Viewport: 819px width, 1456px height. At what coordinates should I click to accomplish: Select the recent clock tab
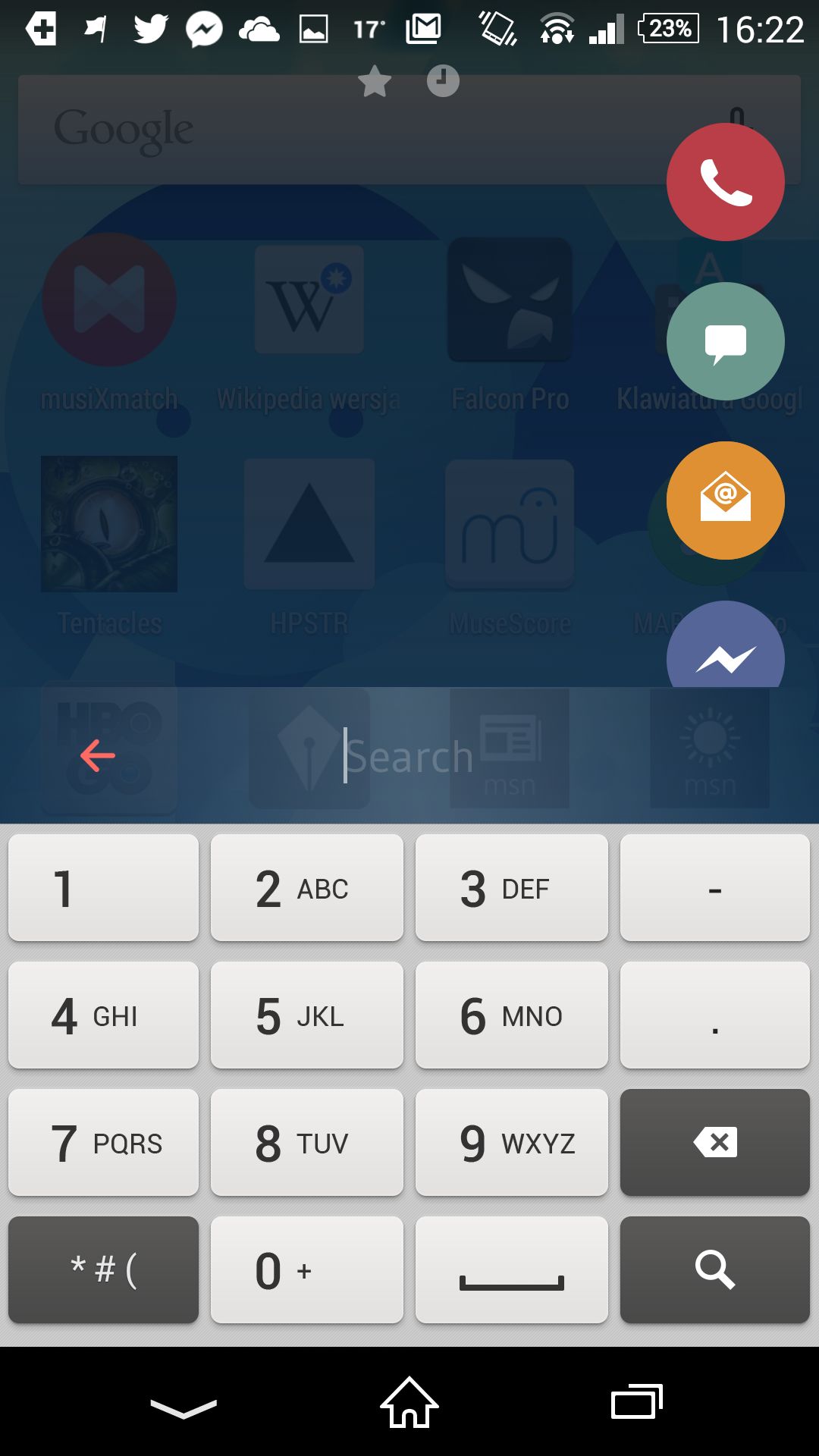443,81
